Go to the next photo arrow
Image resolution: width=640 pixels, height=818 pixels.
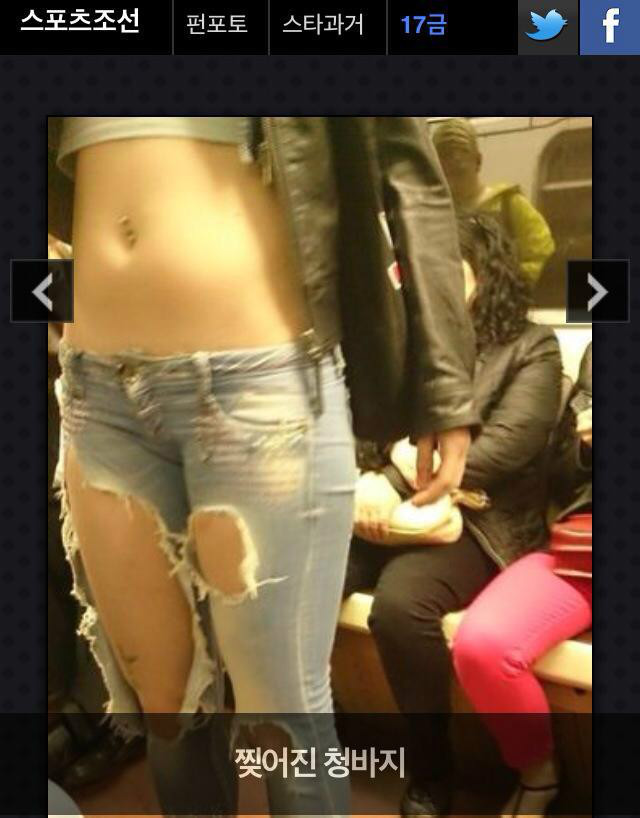[x=597, y=292]
